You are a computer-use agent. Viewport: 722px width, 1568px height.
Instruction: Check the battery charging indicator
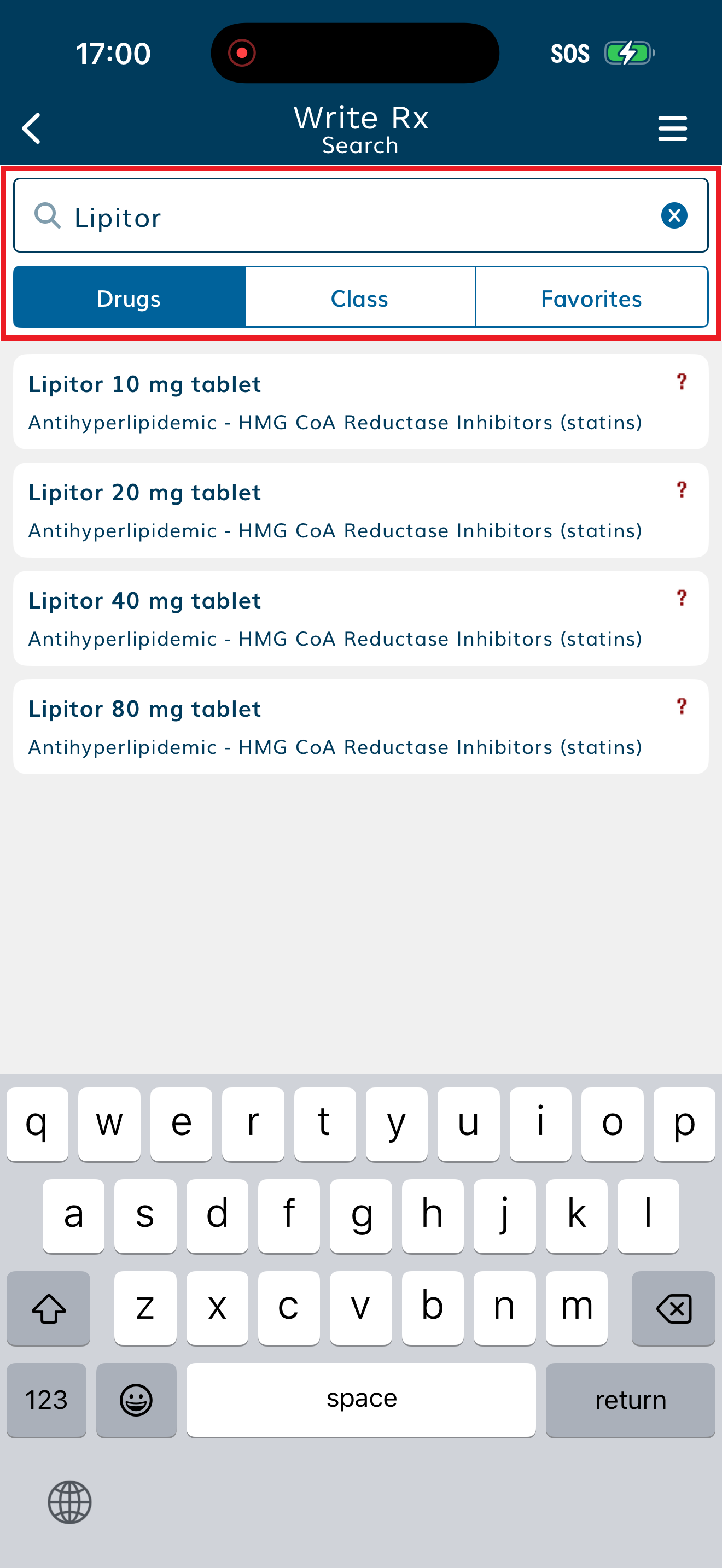[628, 53]
